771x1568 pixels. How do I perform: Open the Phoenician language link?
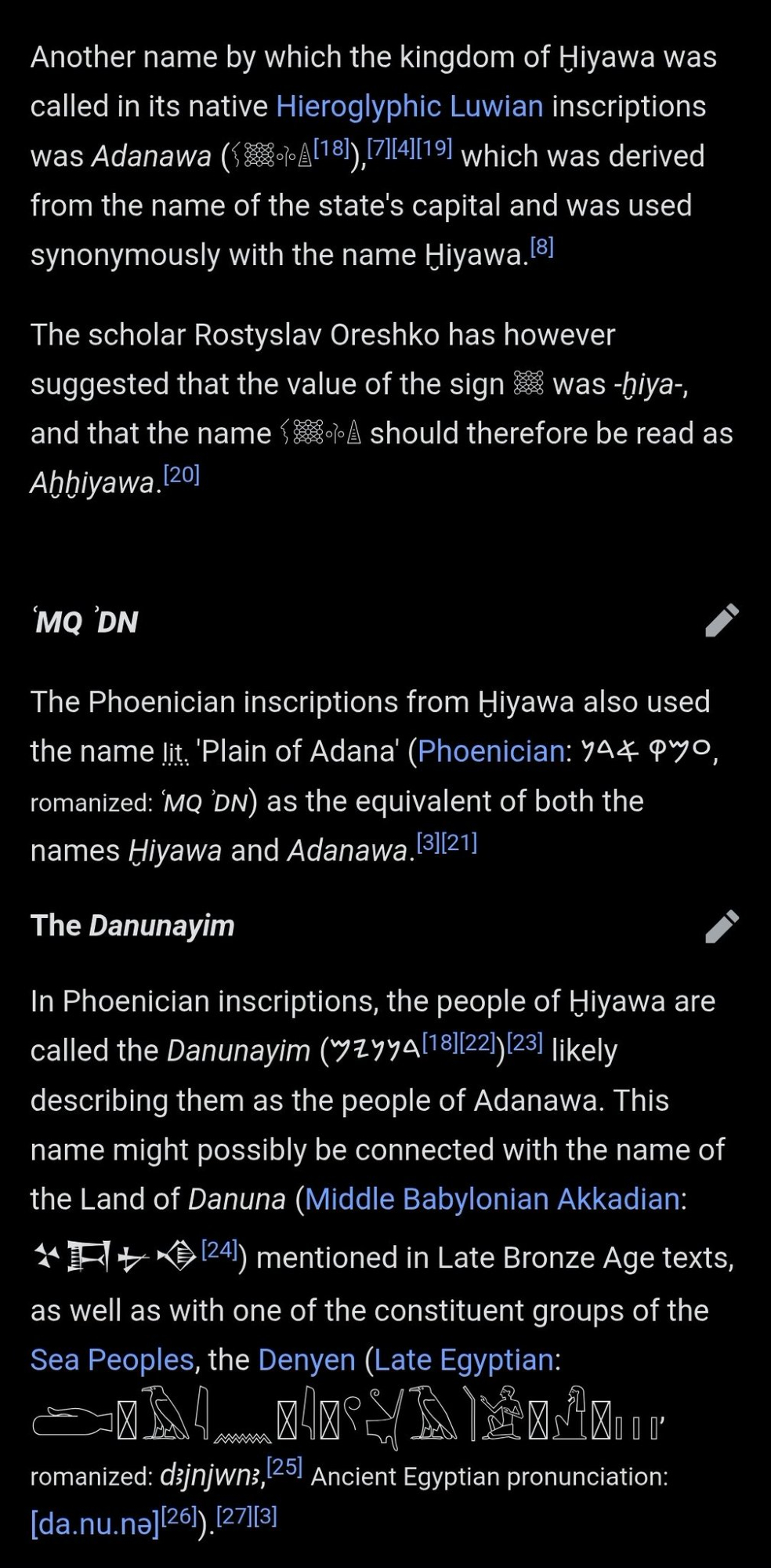[x=491, y=752]
